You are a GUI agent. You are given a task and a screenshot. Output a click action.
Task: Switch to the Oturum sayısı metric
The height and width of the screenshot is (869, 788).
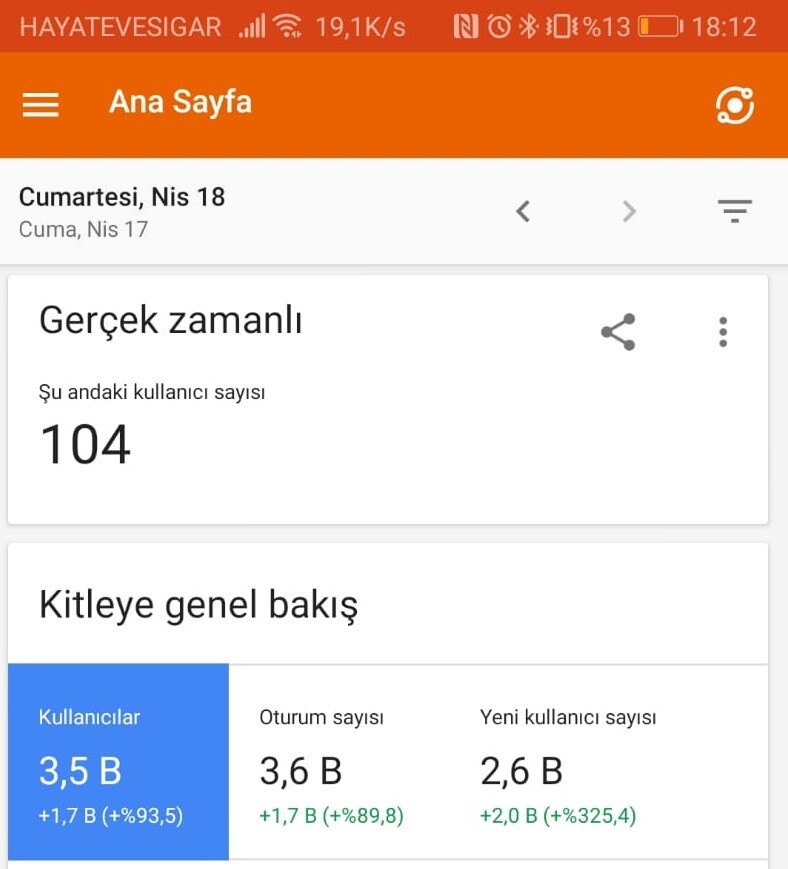click(x=339, y=762)
